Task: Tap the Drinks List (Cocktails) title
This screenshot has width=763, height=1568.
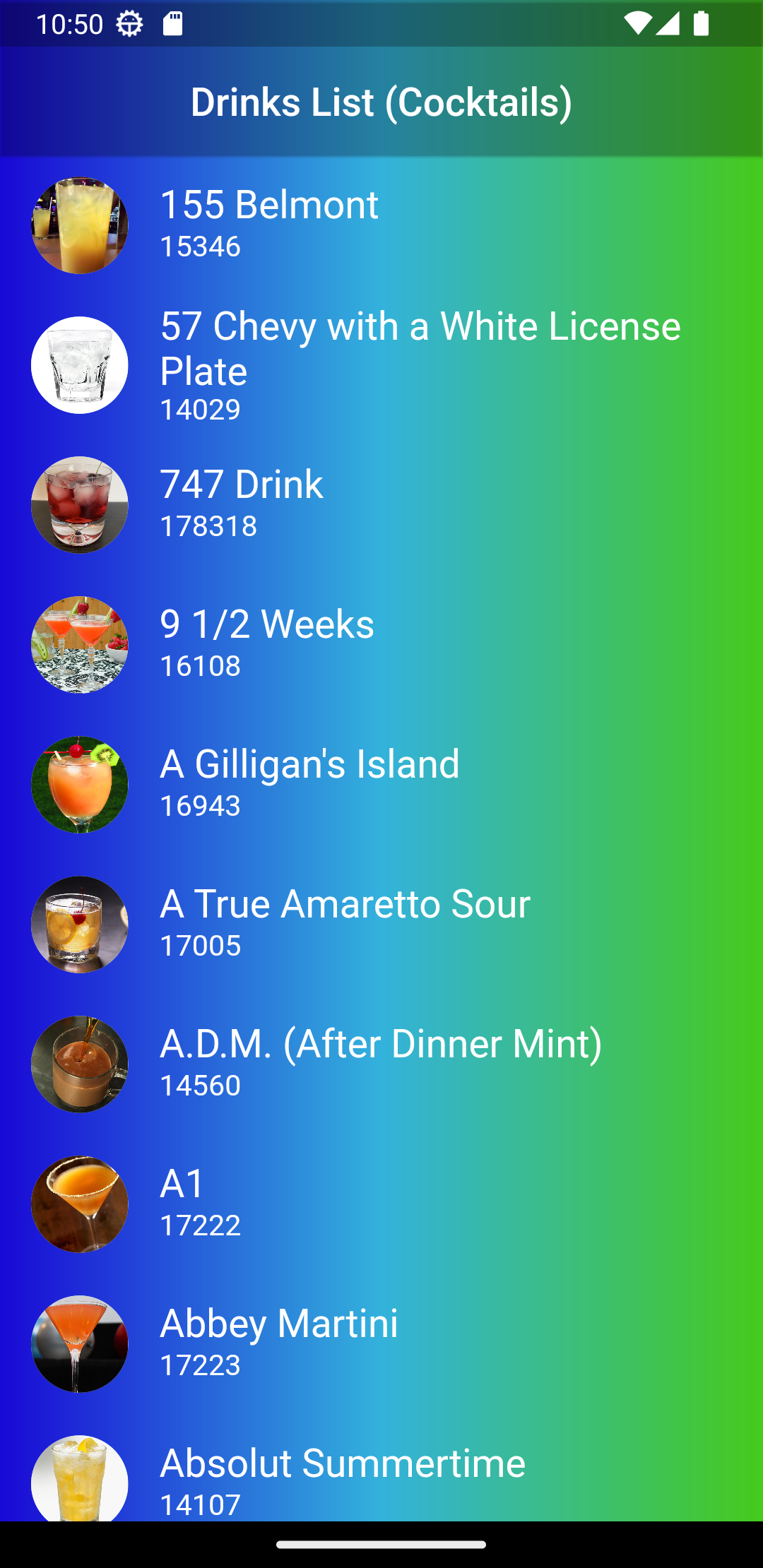Action: [381, 102]
